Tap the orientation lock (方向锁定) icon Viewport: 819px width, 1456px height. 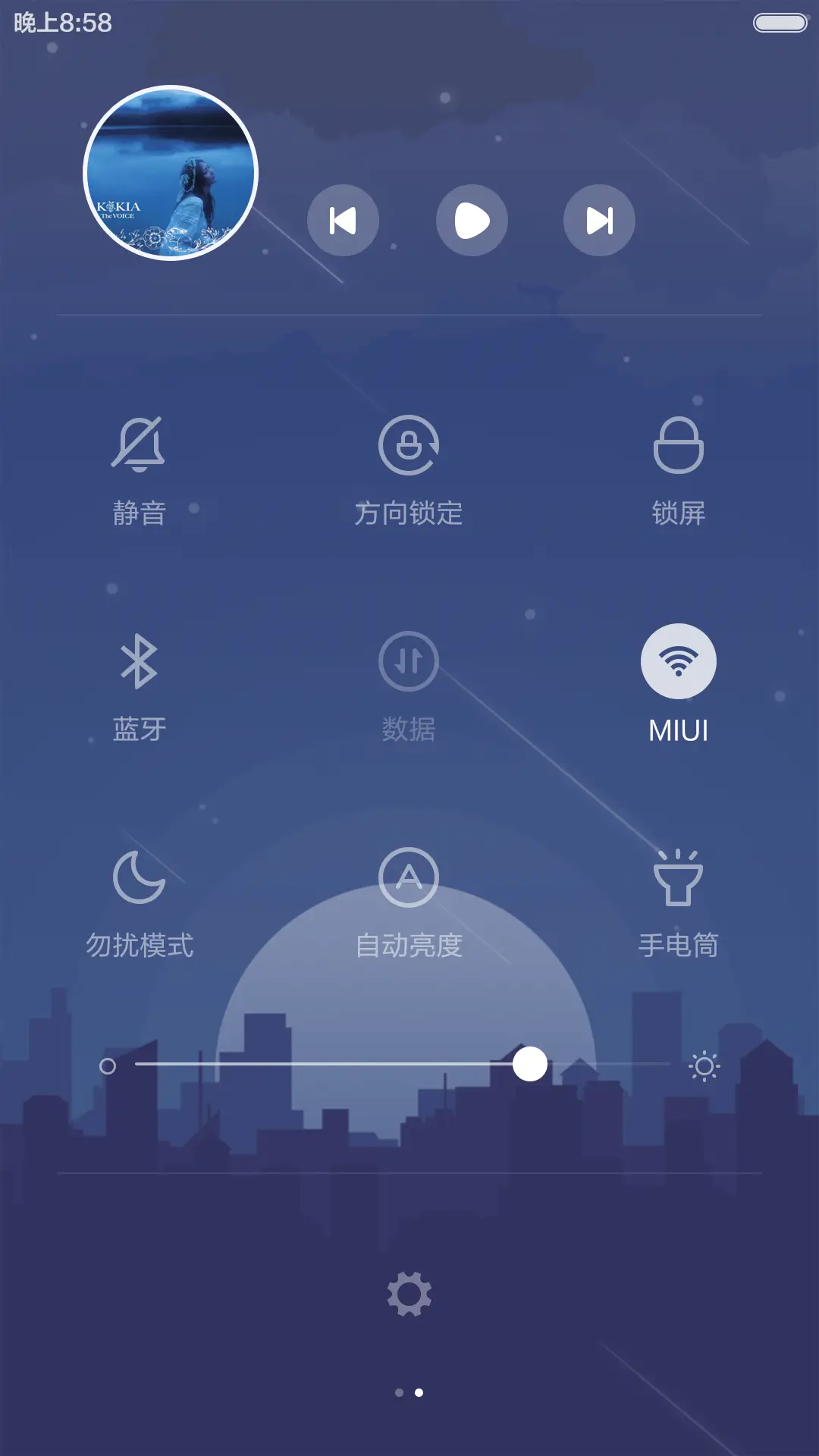pyautogui.click(x=409, y=446)
